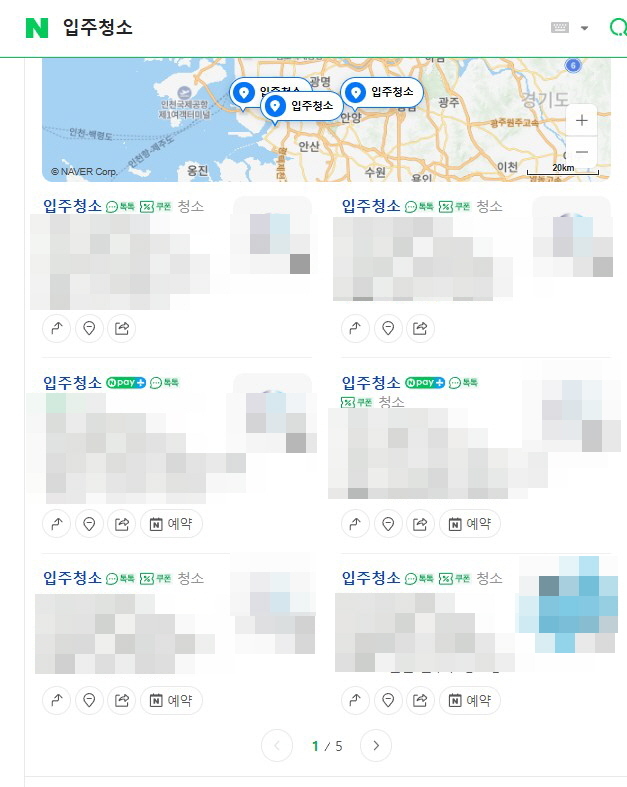Open the on-screen keyboard input dropdown
627x787 pixels.
tap(584, 28)
